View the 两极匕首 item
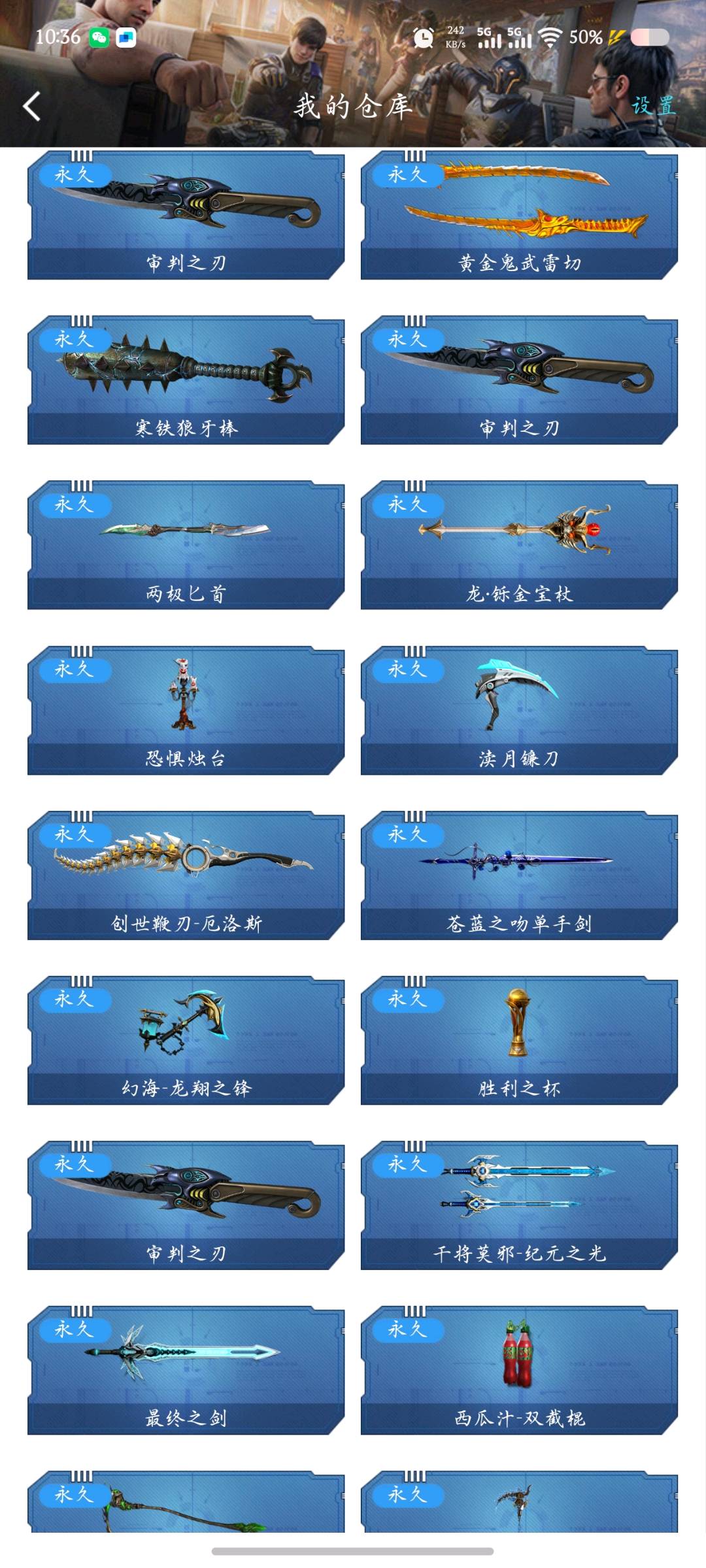 click(x=186, y=546)
